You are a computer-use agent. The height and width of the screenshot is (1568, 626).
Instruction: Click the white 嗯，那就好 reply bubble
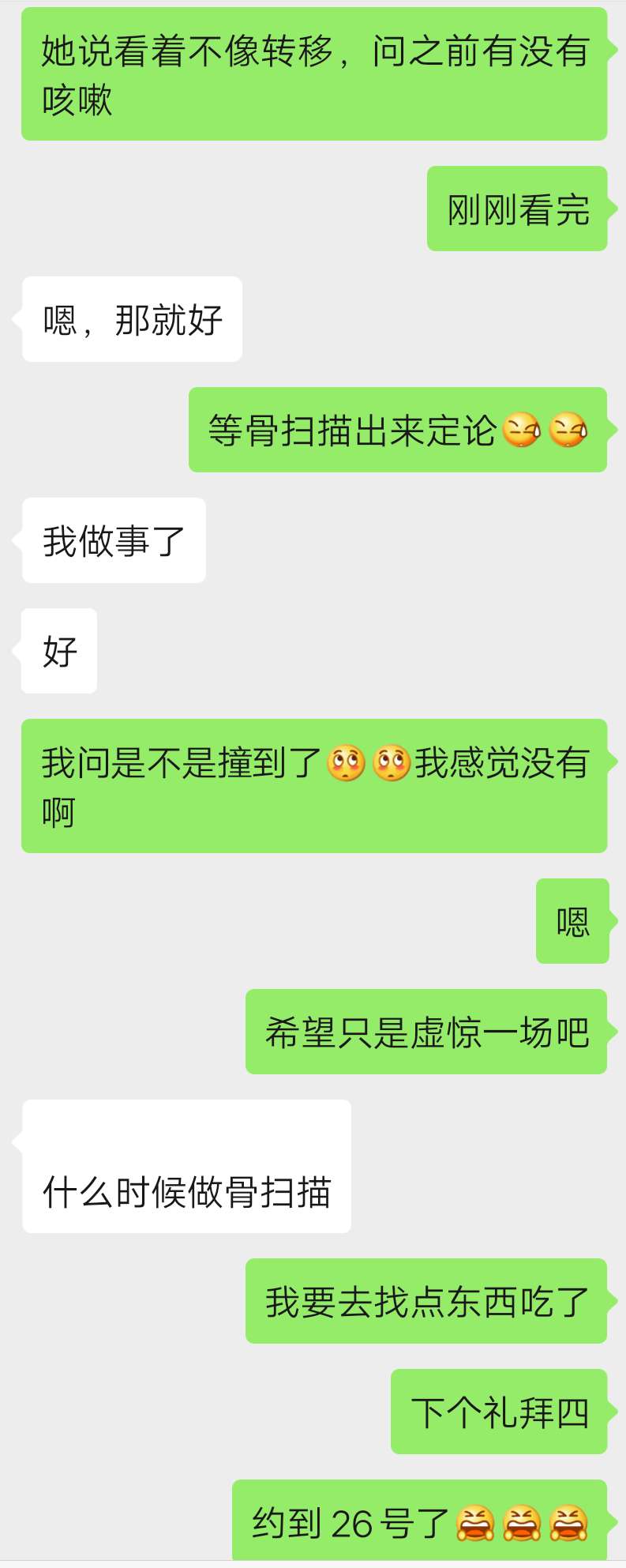[132, 319]
